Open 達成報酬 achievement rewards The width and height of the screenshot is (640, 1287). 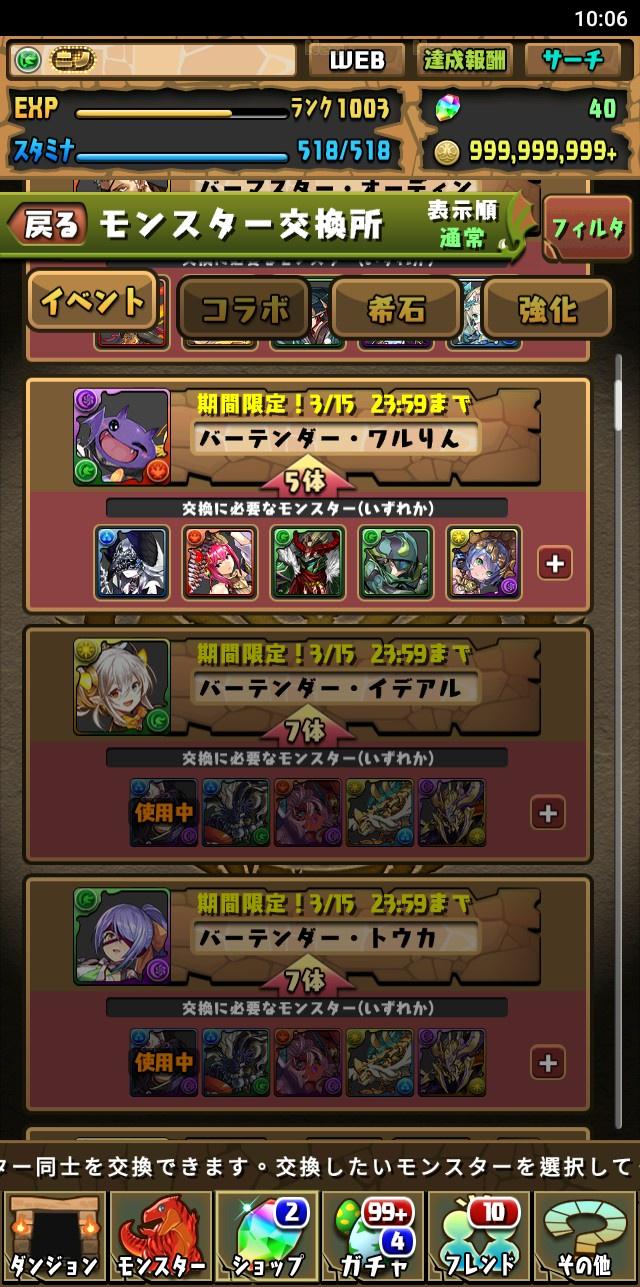462,60
